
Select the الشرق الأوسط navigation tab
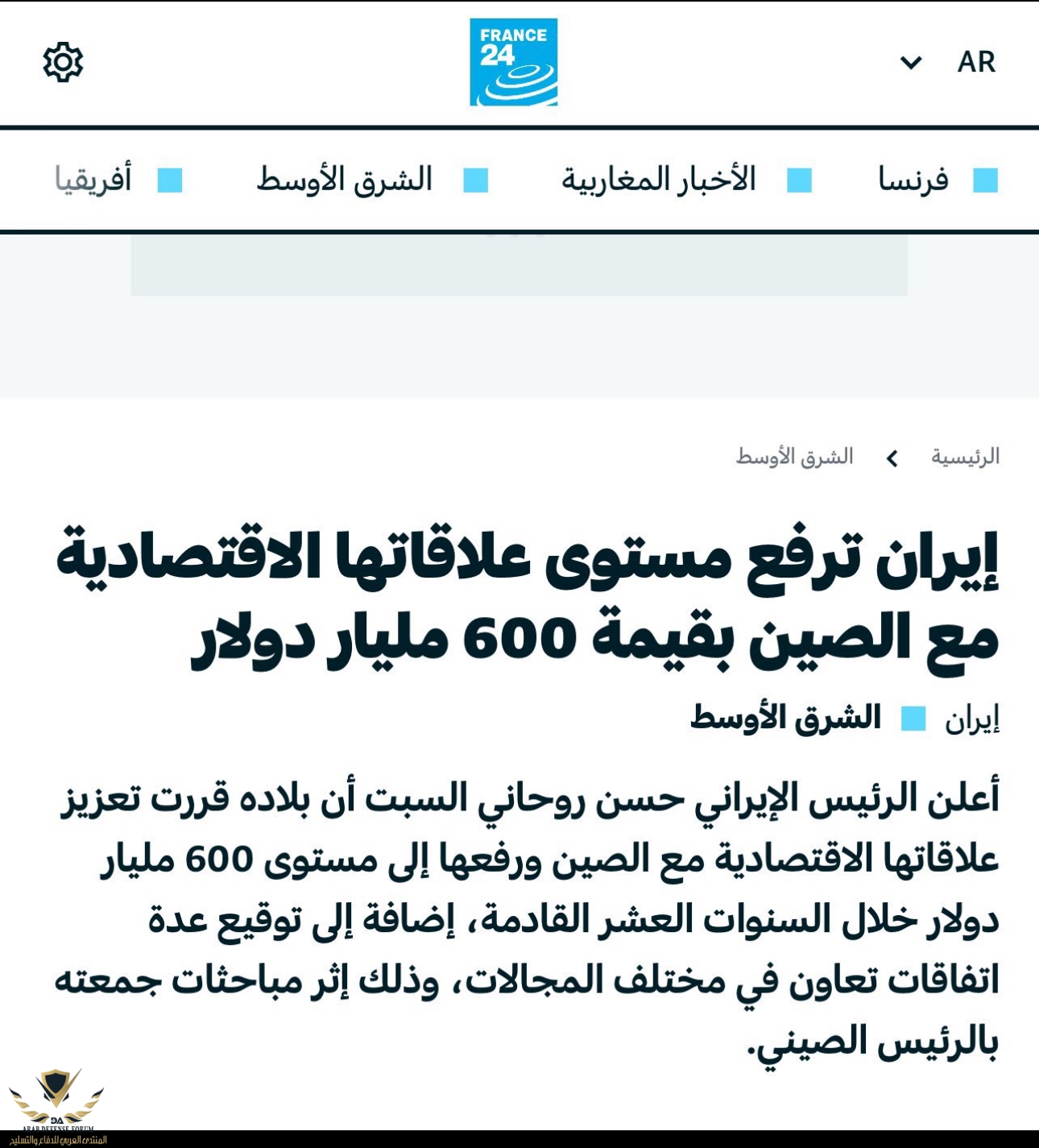(x=345, y=180)
